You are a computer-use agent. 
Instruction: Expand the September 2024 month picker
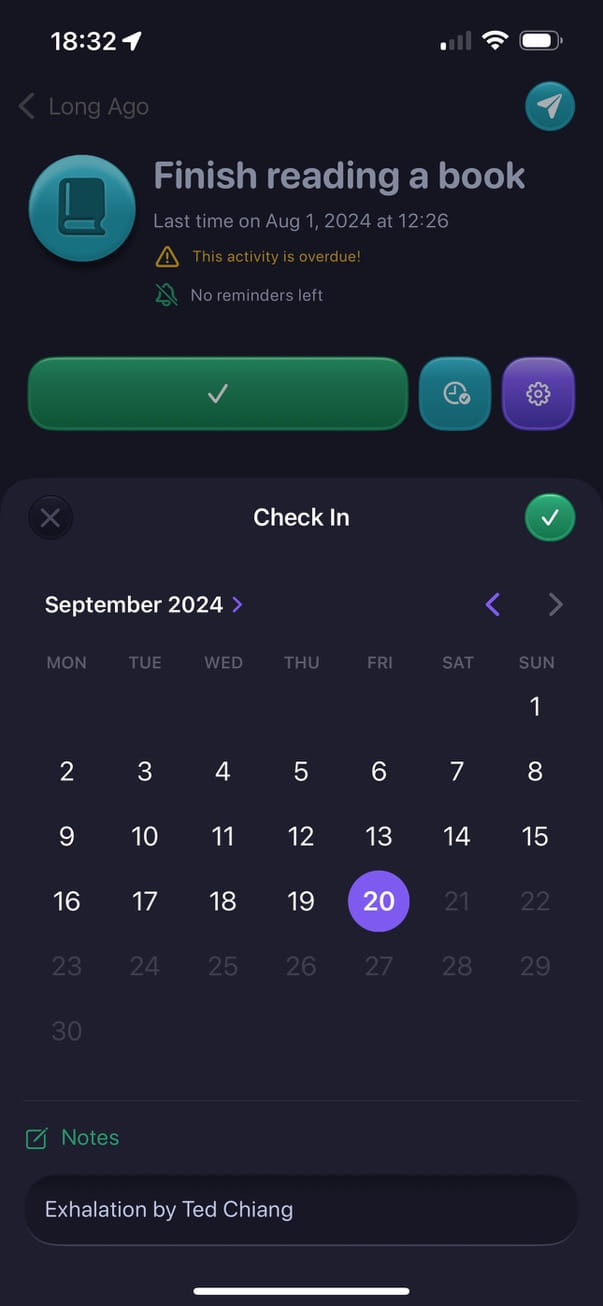coord(144,604)
